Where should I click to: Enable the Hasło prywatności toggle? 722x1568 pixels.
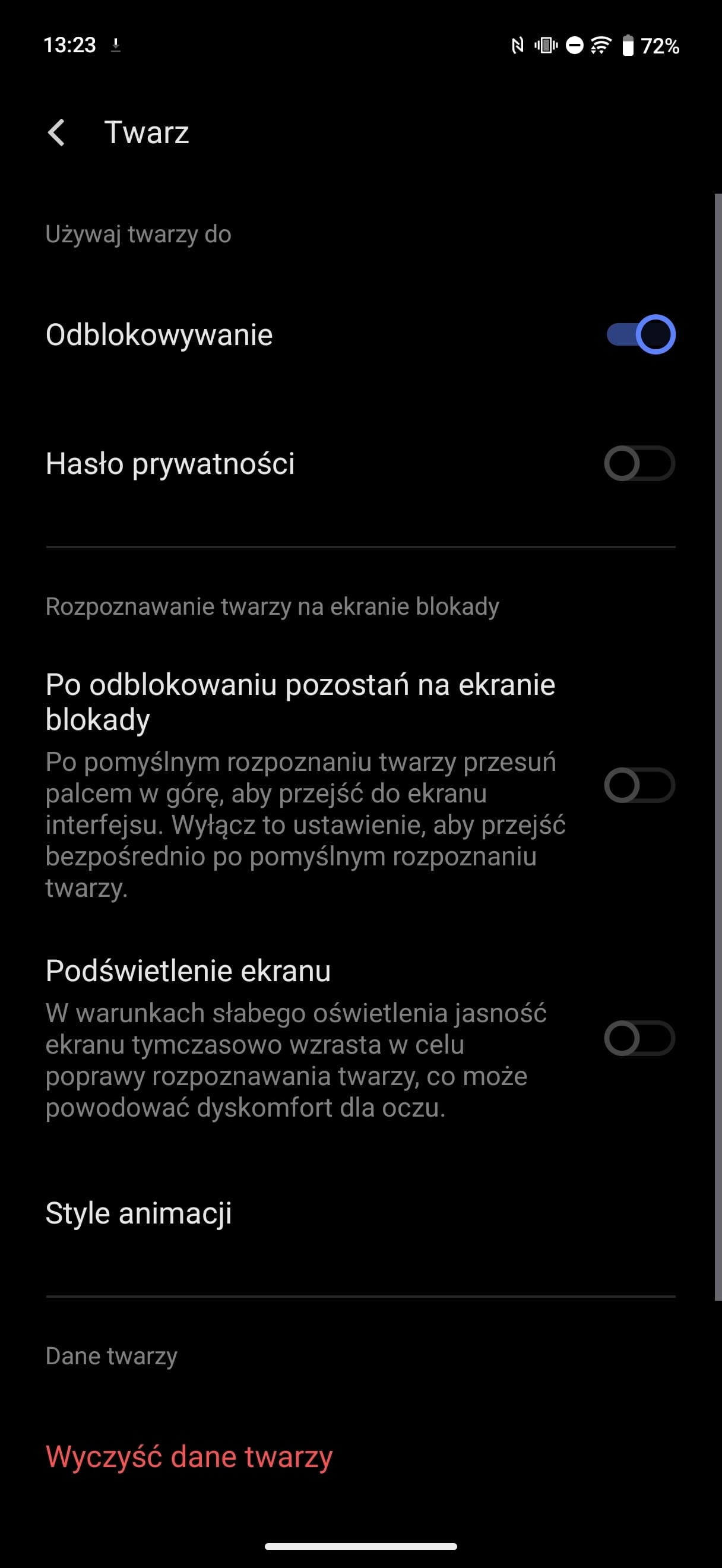pos(639,463)
